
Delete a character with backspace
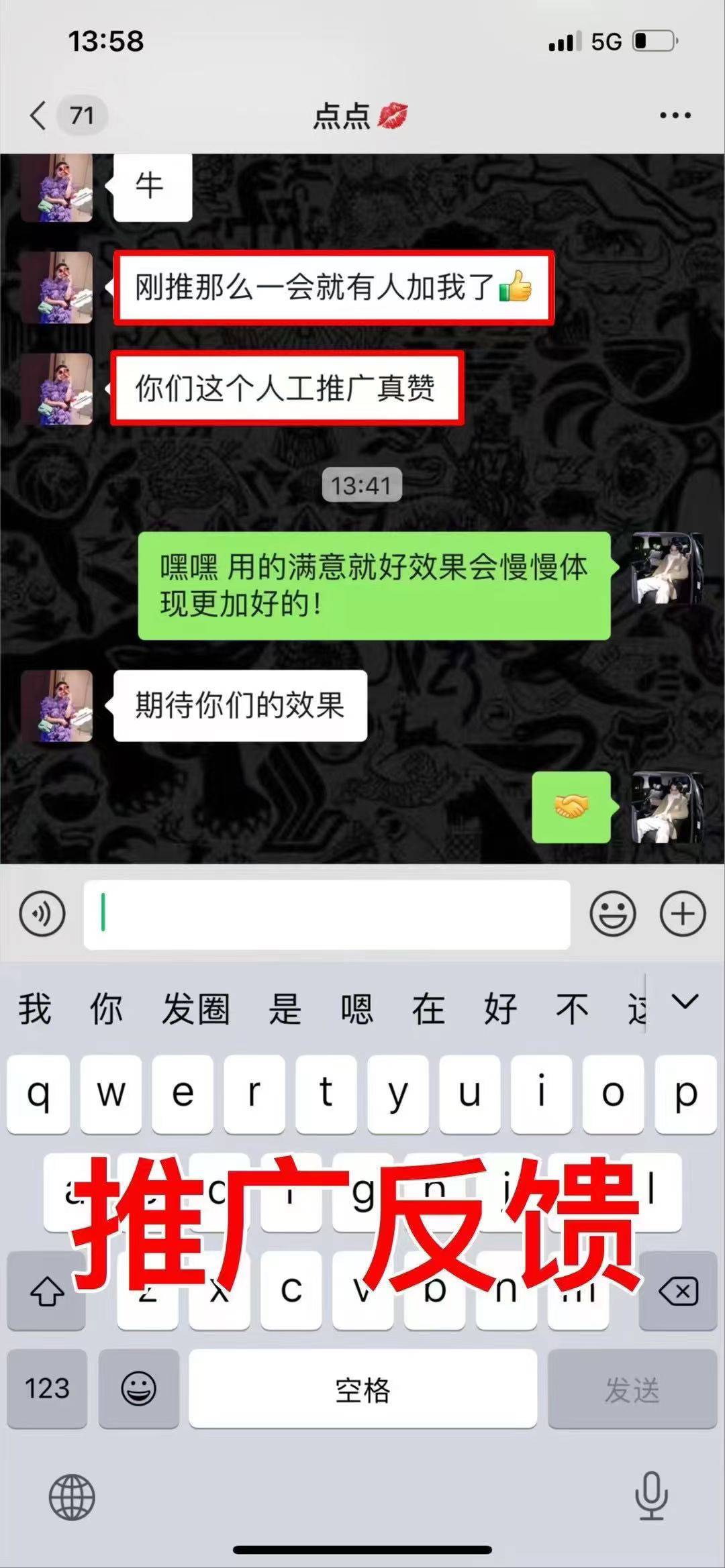[678, 1290]
